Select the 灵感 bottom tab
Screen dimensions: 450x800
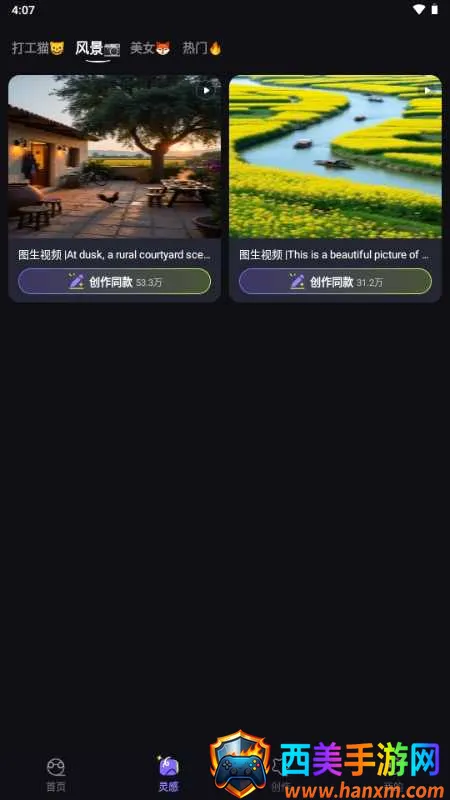pos(168,774)
